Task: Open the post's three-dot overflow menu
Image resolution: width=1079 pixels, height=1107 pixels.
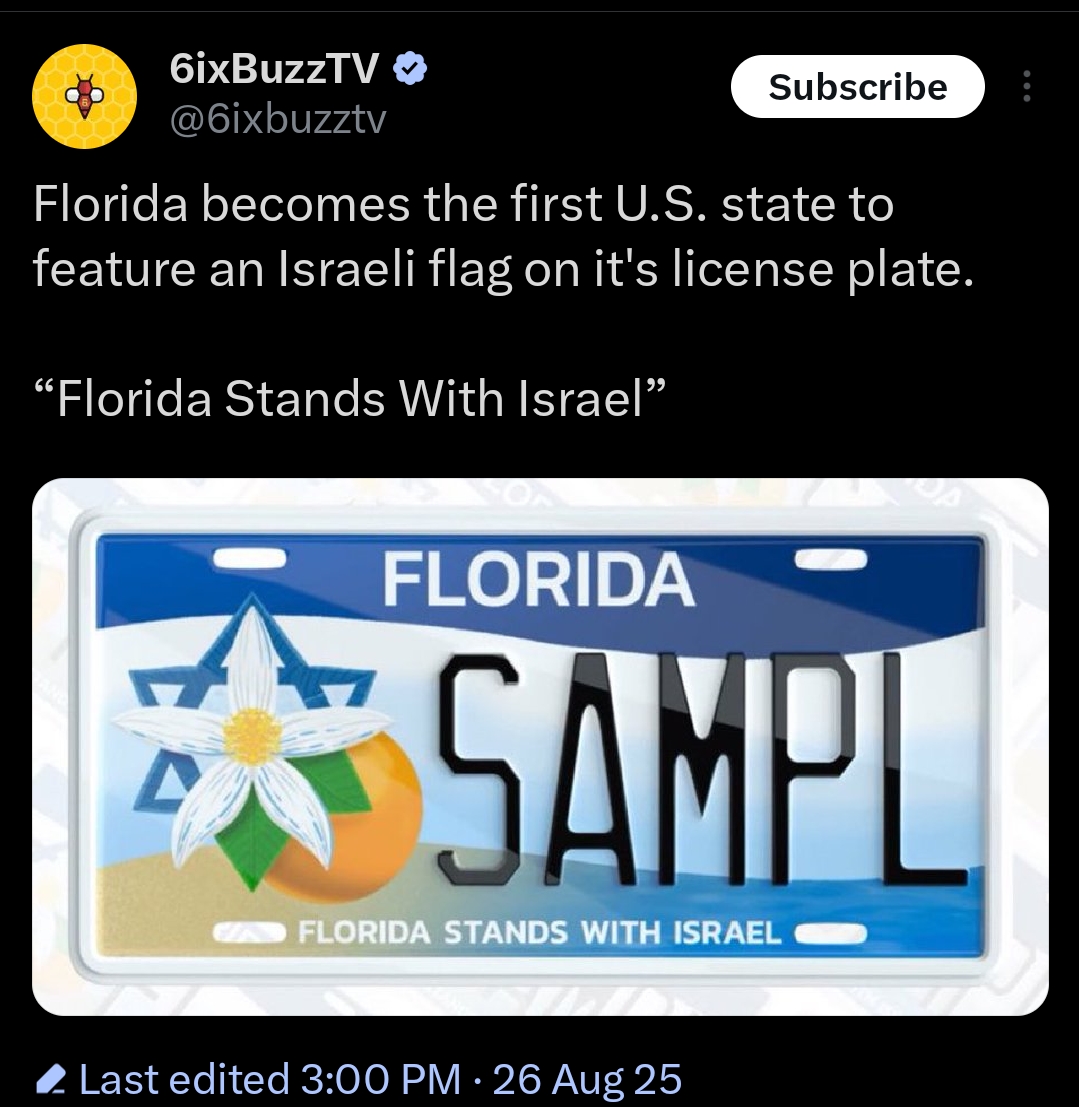Action: click(x=1025, y=87)
